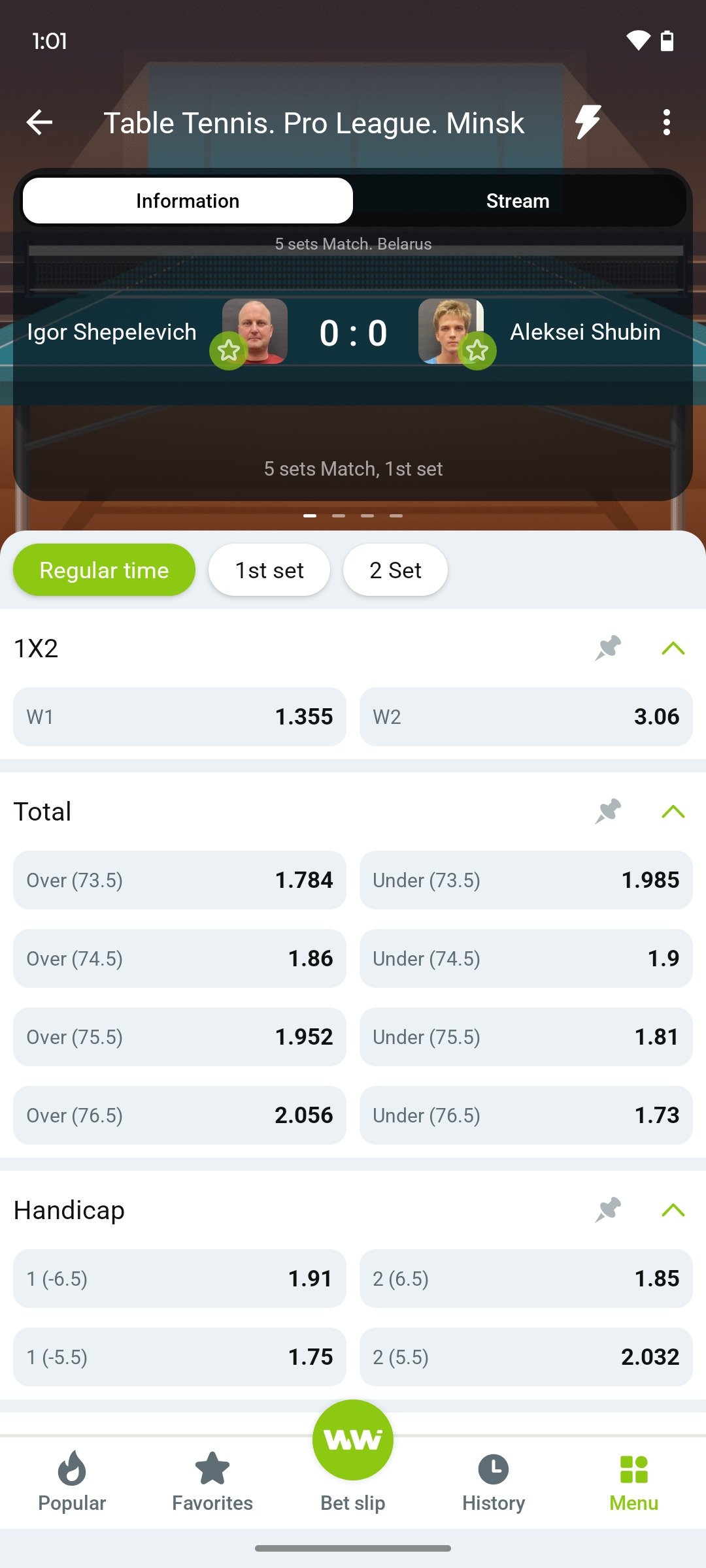Select the 1st set filter chip

(269, 570)
